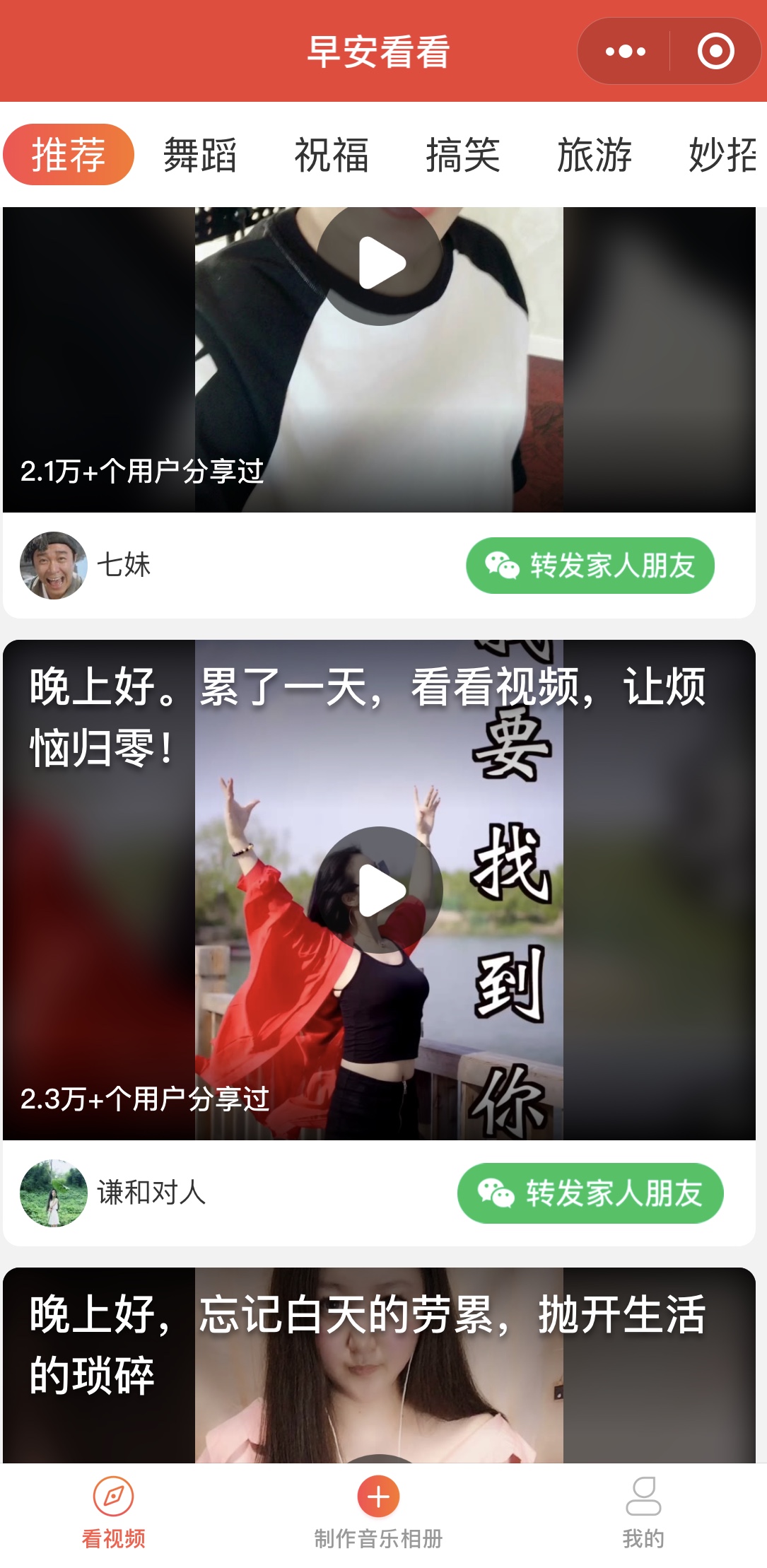Forward 谦和对人's video with 转发家人朋友
This screenshot has height=1568, width=767.
coord(590,1193)
